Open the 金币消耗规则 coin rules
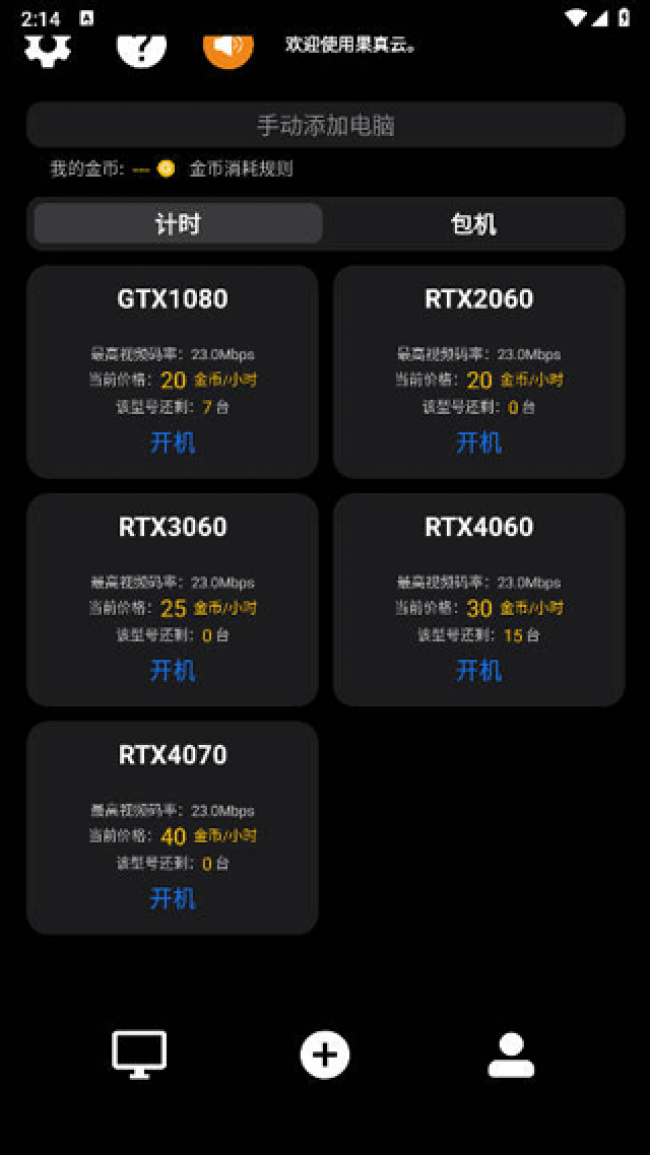This screenshot has height=1155, width=650. 241,169
